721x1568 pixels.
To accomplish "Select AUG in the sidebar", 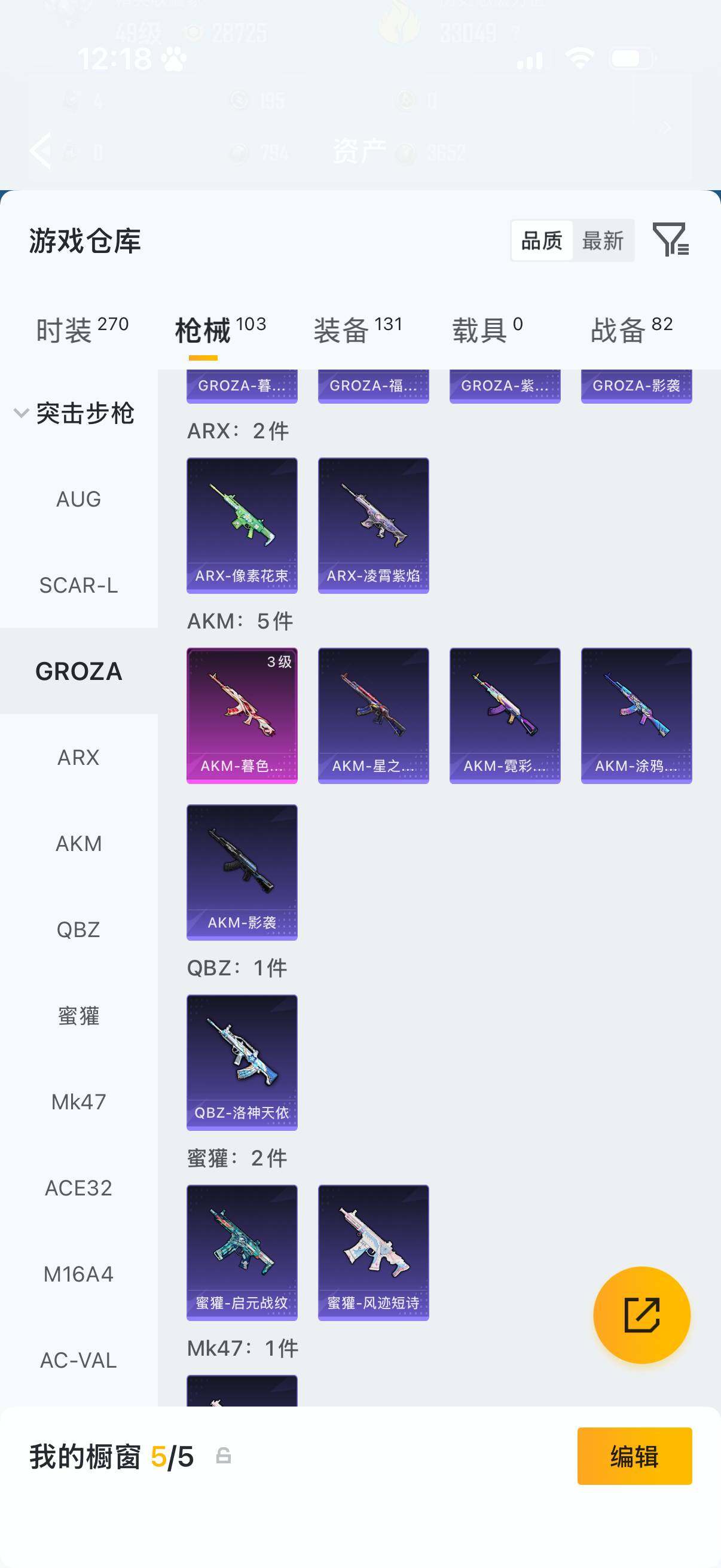I will (x=78, y=499).
